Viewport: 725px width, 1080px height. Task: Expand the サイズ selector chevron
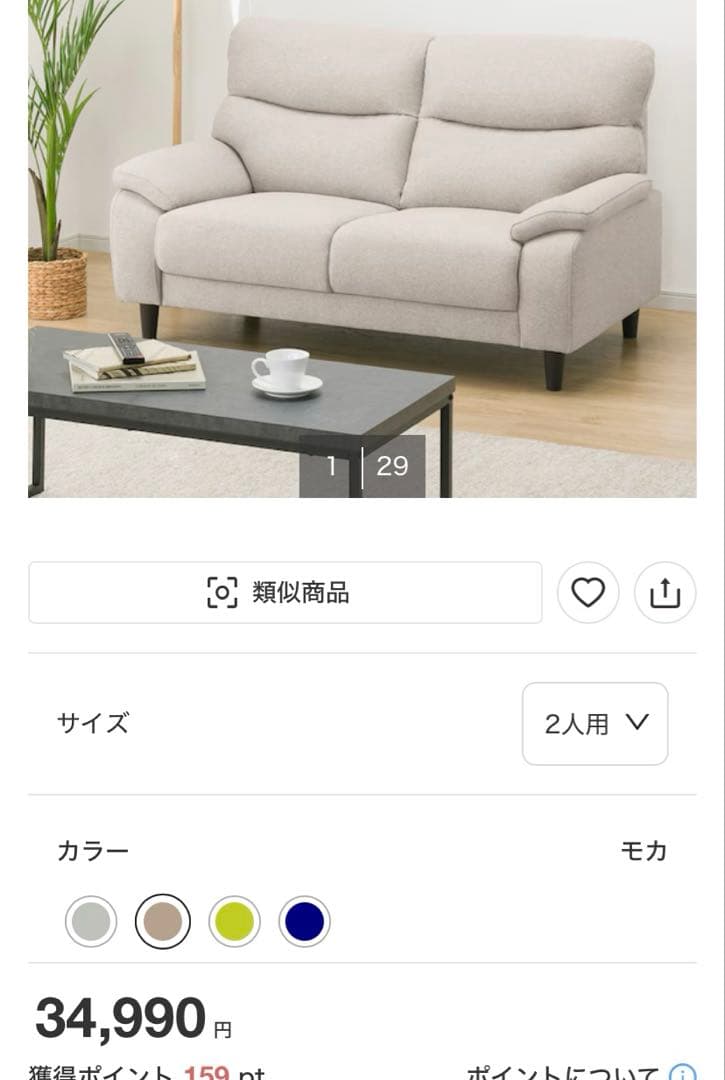coord(637,725)
